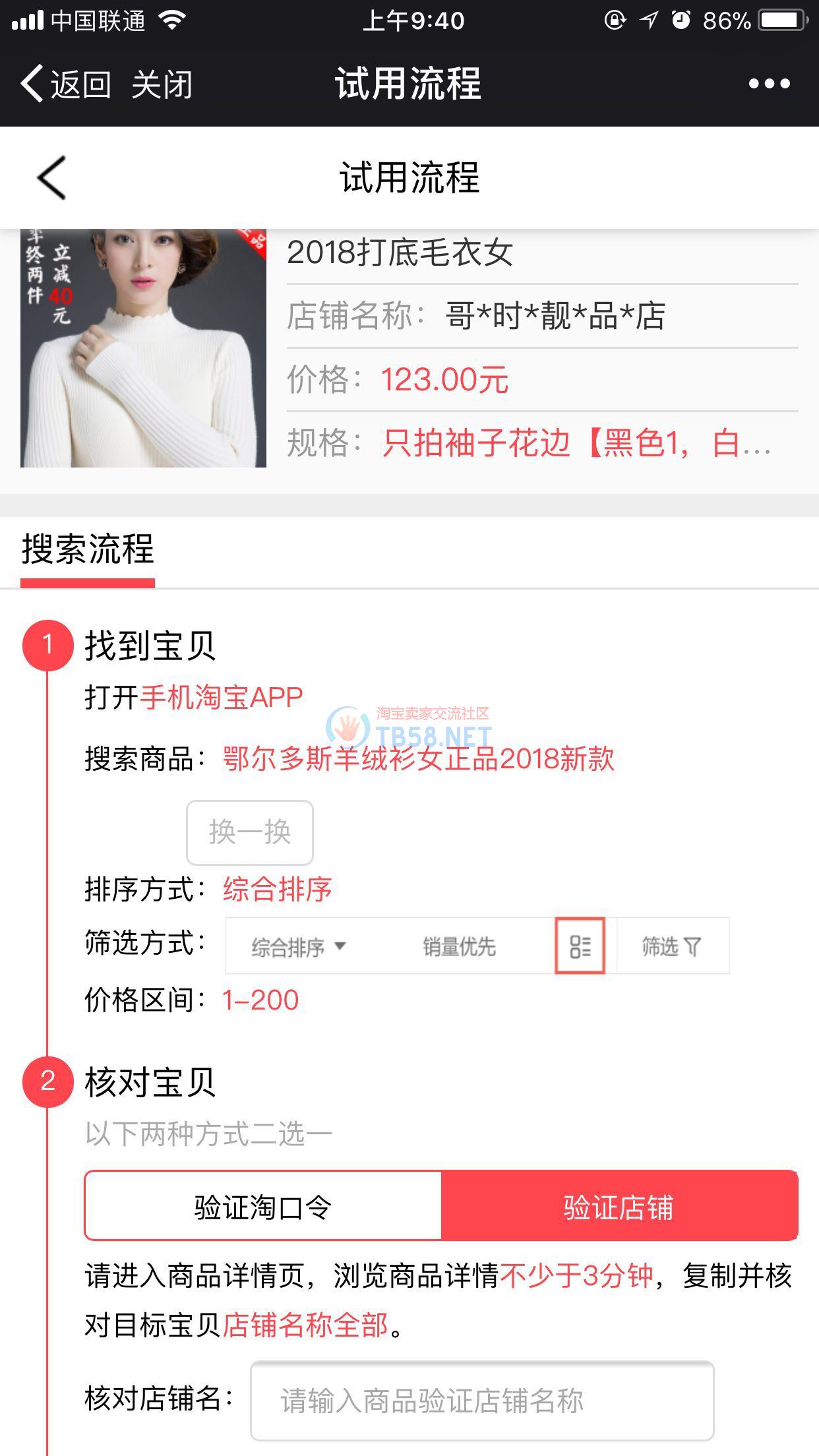Focus the 核对店铺名 input field
The height and width of the screenshot is (1456, 819).
coord(481,1401)
